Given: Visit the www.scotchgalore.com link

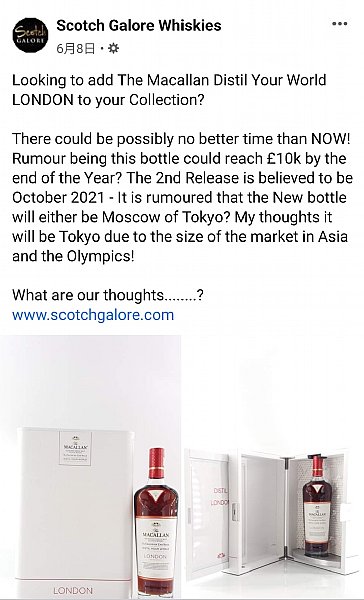Looking at the screenshot, I should click(93, 315).
